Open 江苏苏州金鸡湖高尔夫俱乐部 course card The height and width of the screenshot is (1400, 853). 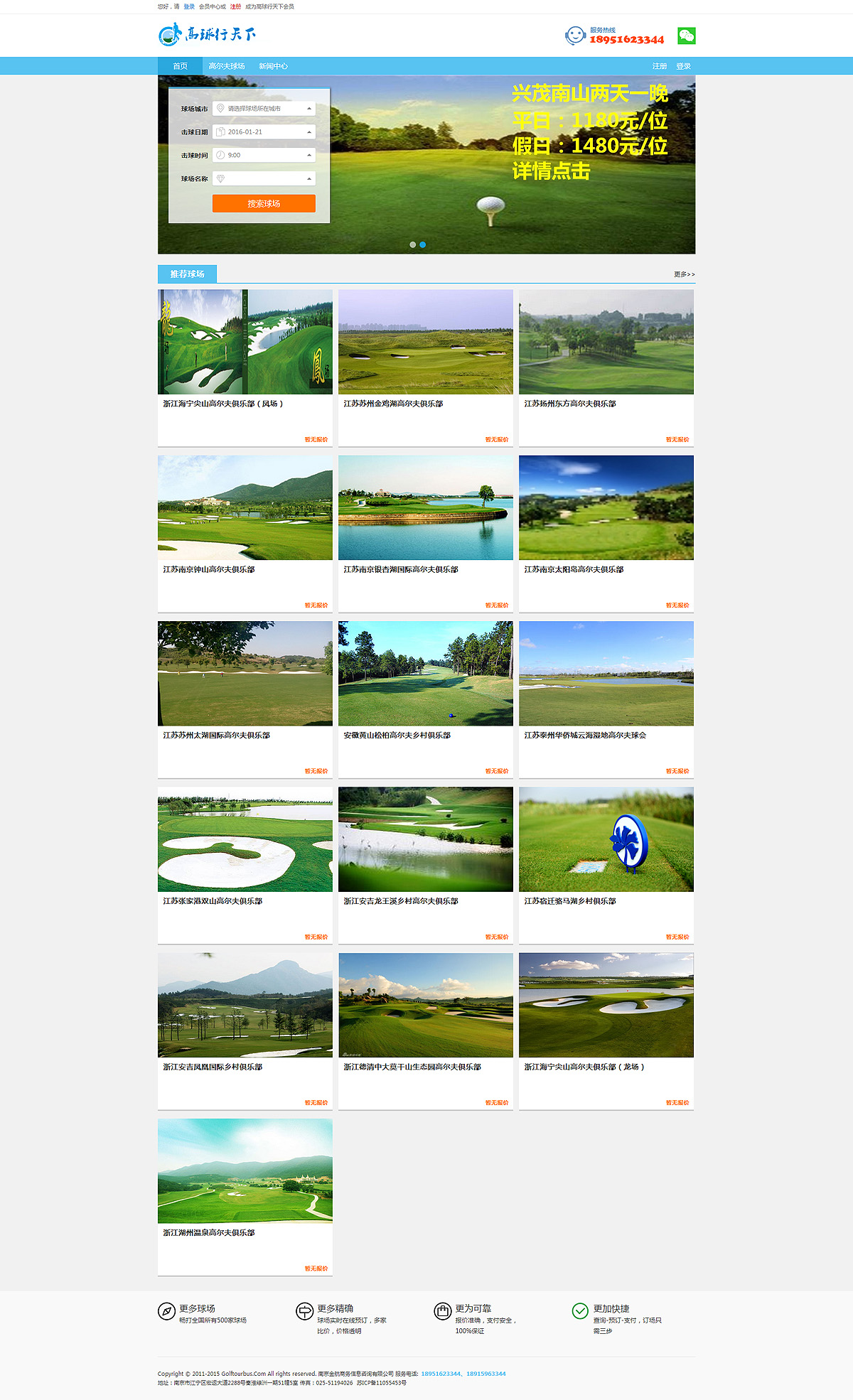coord(426,367)
